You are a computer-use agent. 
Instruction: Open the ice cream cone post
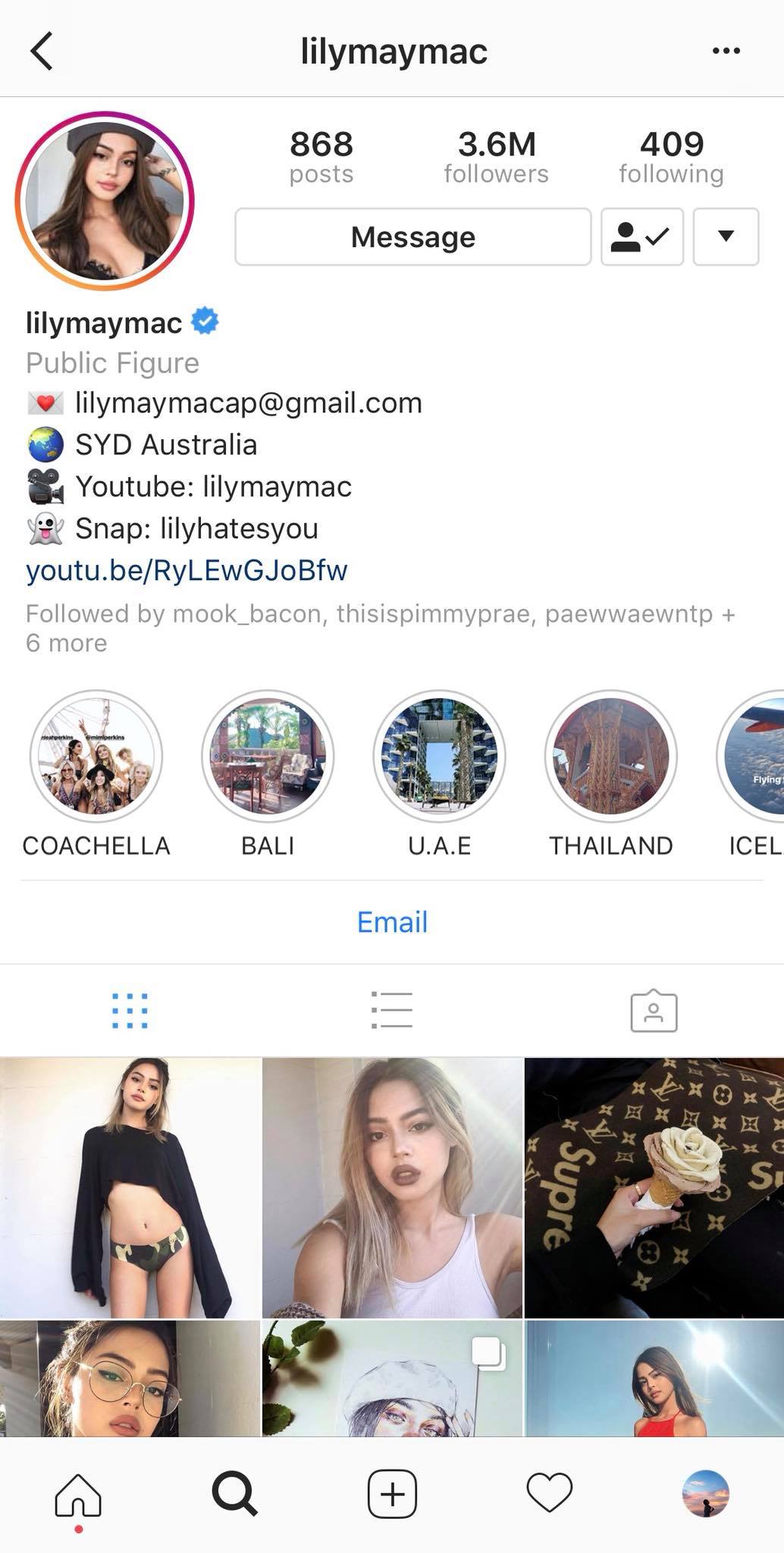point(654,1188)
